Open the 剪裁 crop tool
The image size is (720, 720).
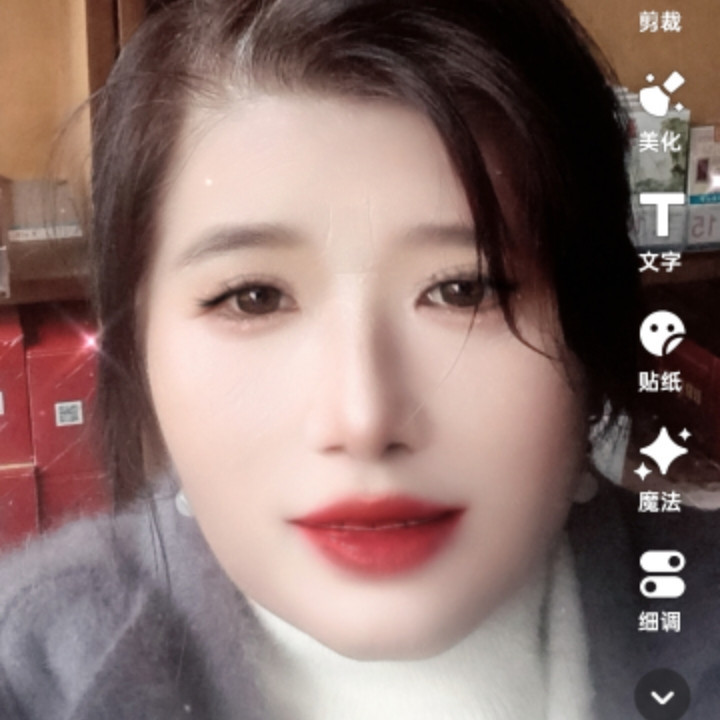[660, 18]
